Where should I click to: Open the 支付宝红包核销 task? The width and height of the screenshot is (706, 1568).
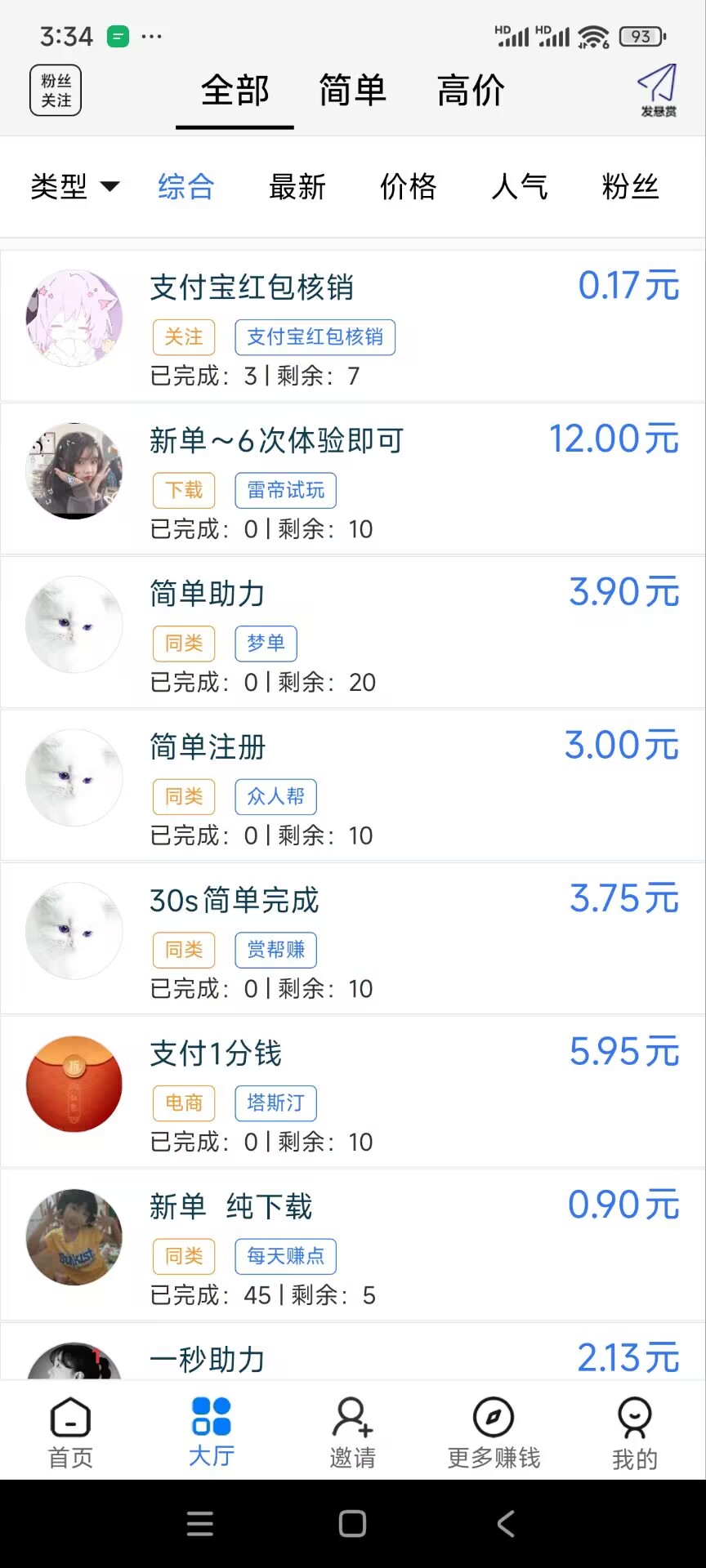coord(353,325)
